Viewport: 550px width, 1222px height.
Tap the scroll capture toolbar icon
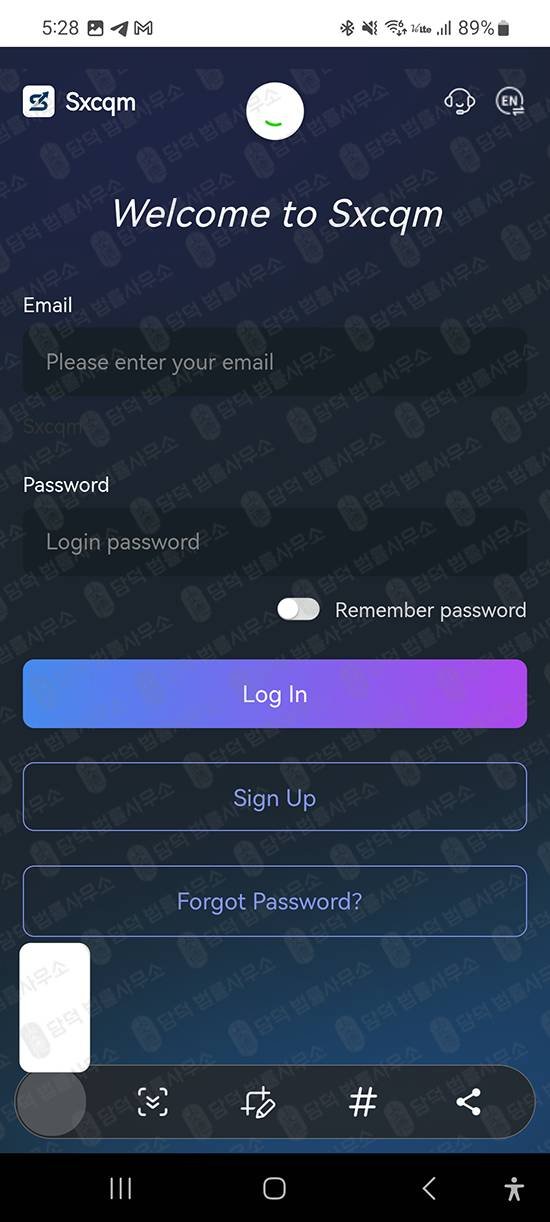pos(153,1102)
